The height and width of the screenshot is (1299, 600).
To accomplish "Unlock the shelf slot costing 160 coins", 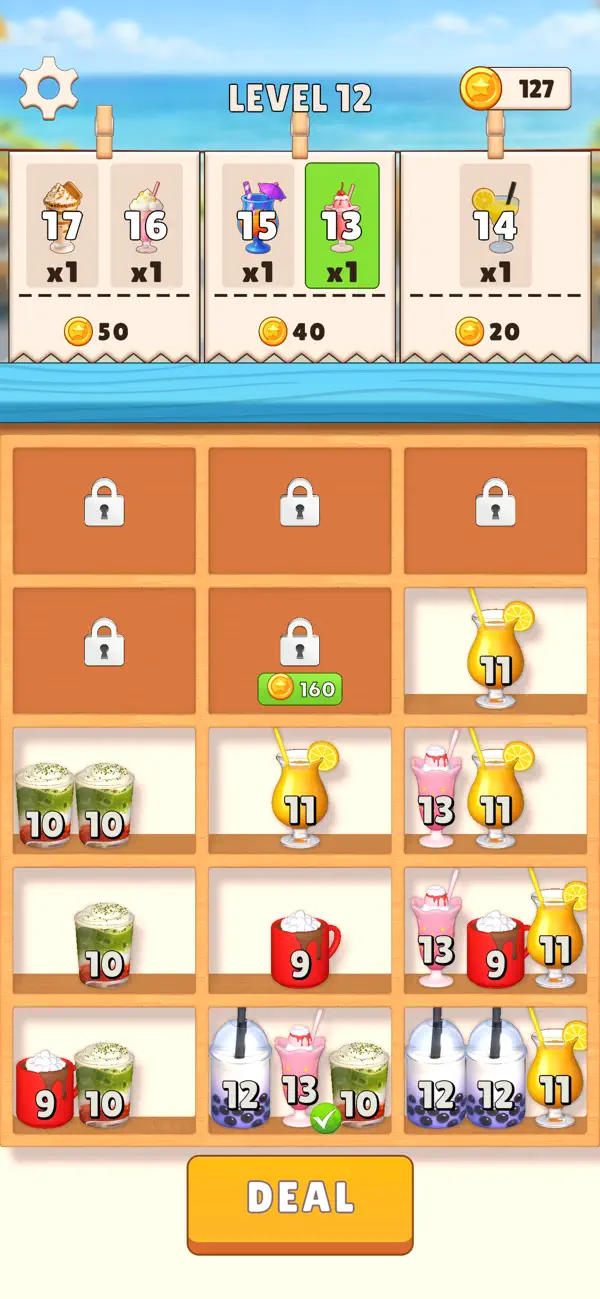I will pos(300,651).
